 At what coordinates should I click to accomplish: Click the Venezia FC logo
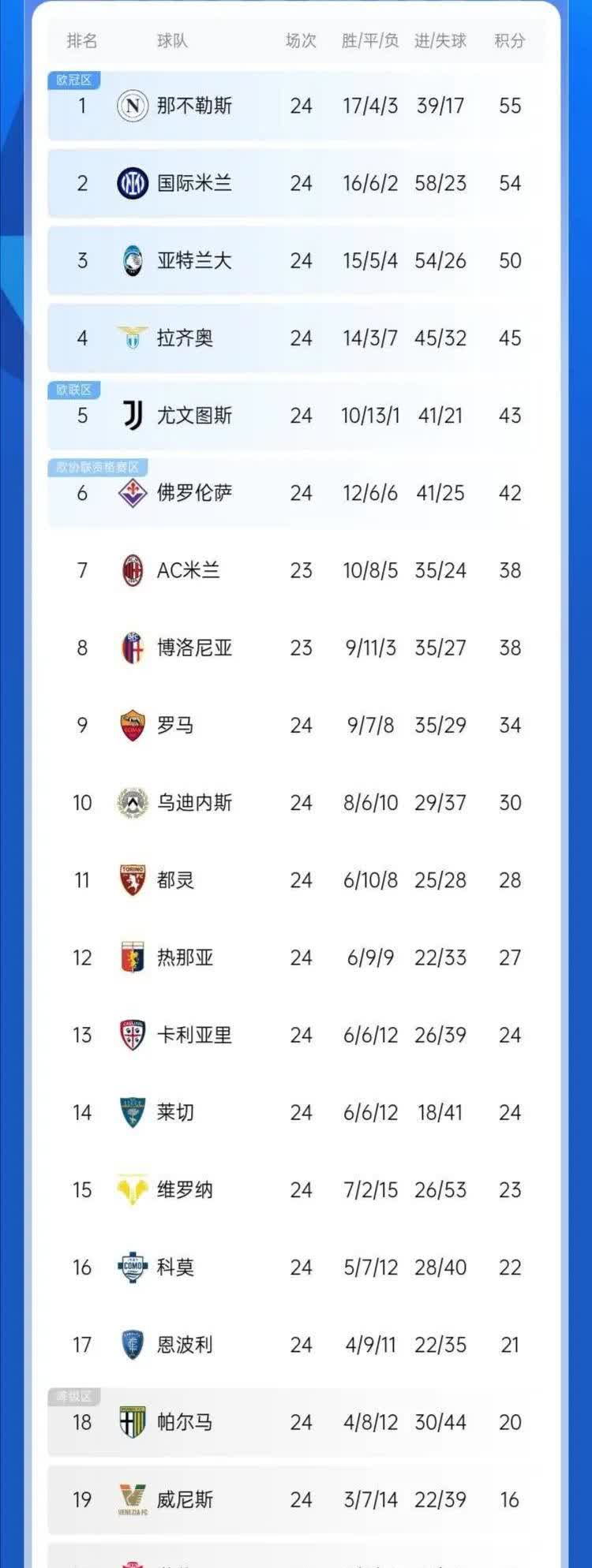tap(132, 1499)
